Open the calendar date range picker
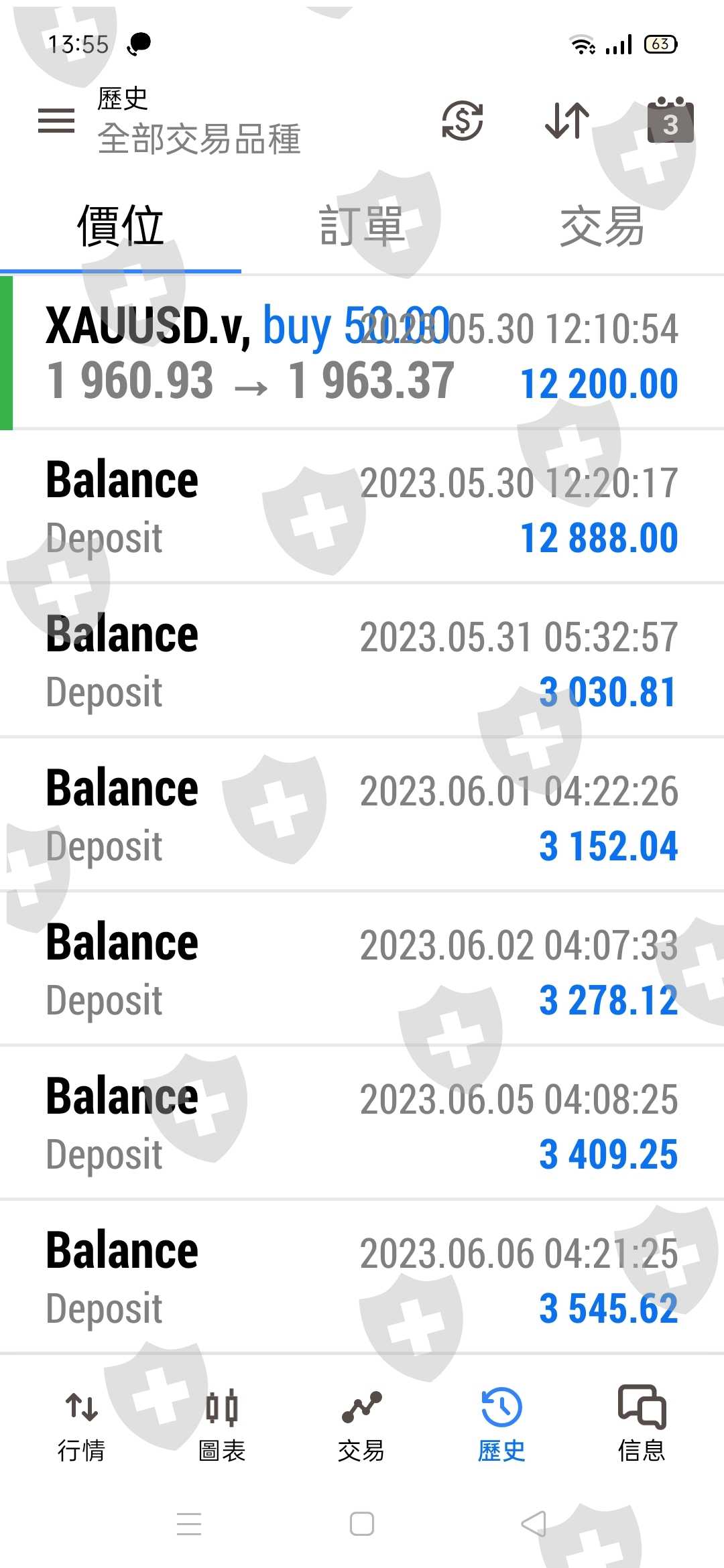The height and width of the screenshot is (1568, 724). pos(670,121)
